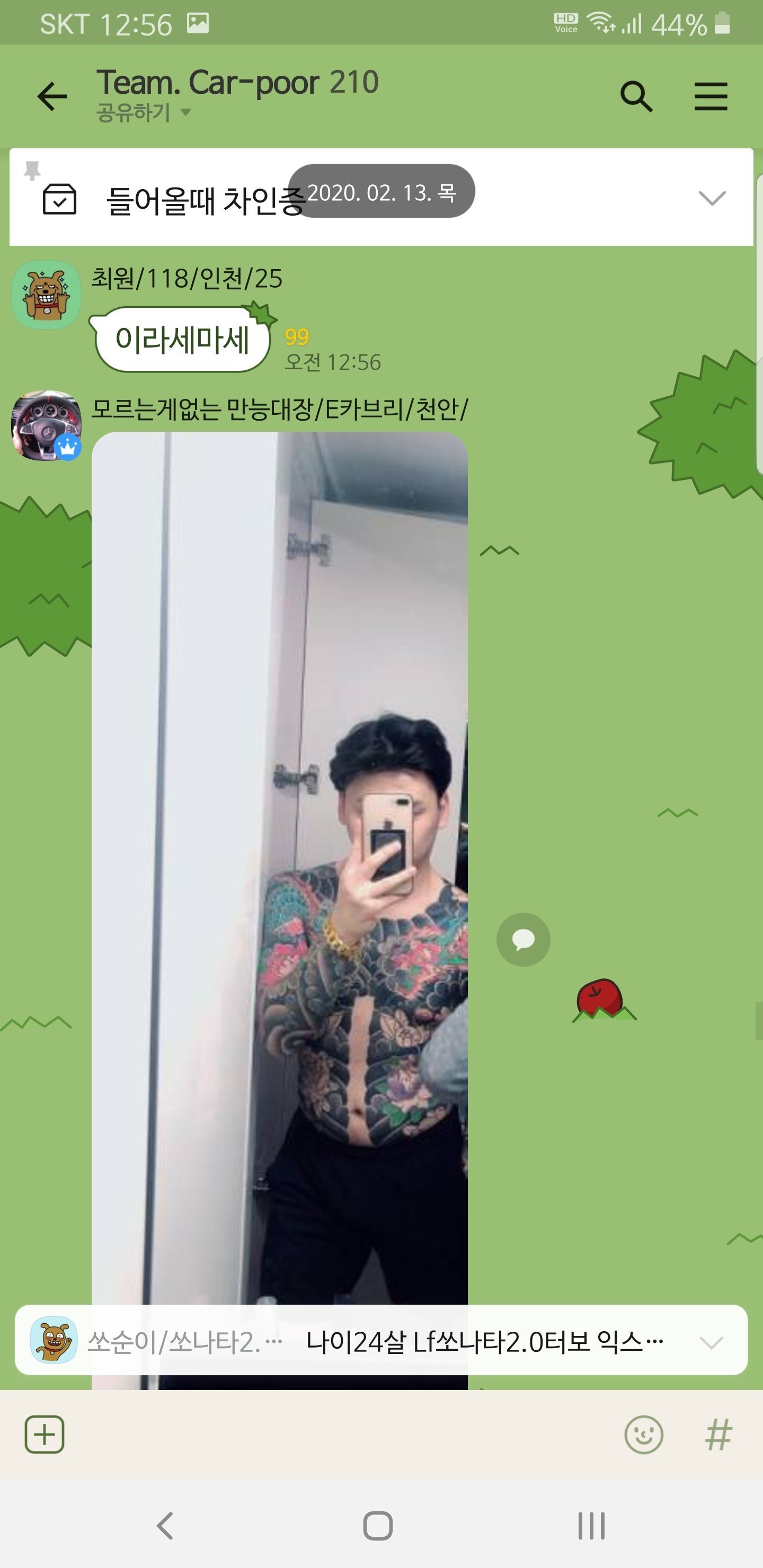Tap the message input field
This screenshot has width=763, height=1568.
click(x=341, y=1435)
